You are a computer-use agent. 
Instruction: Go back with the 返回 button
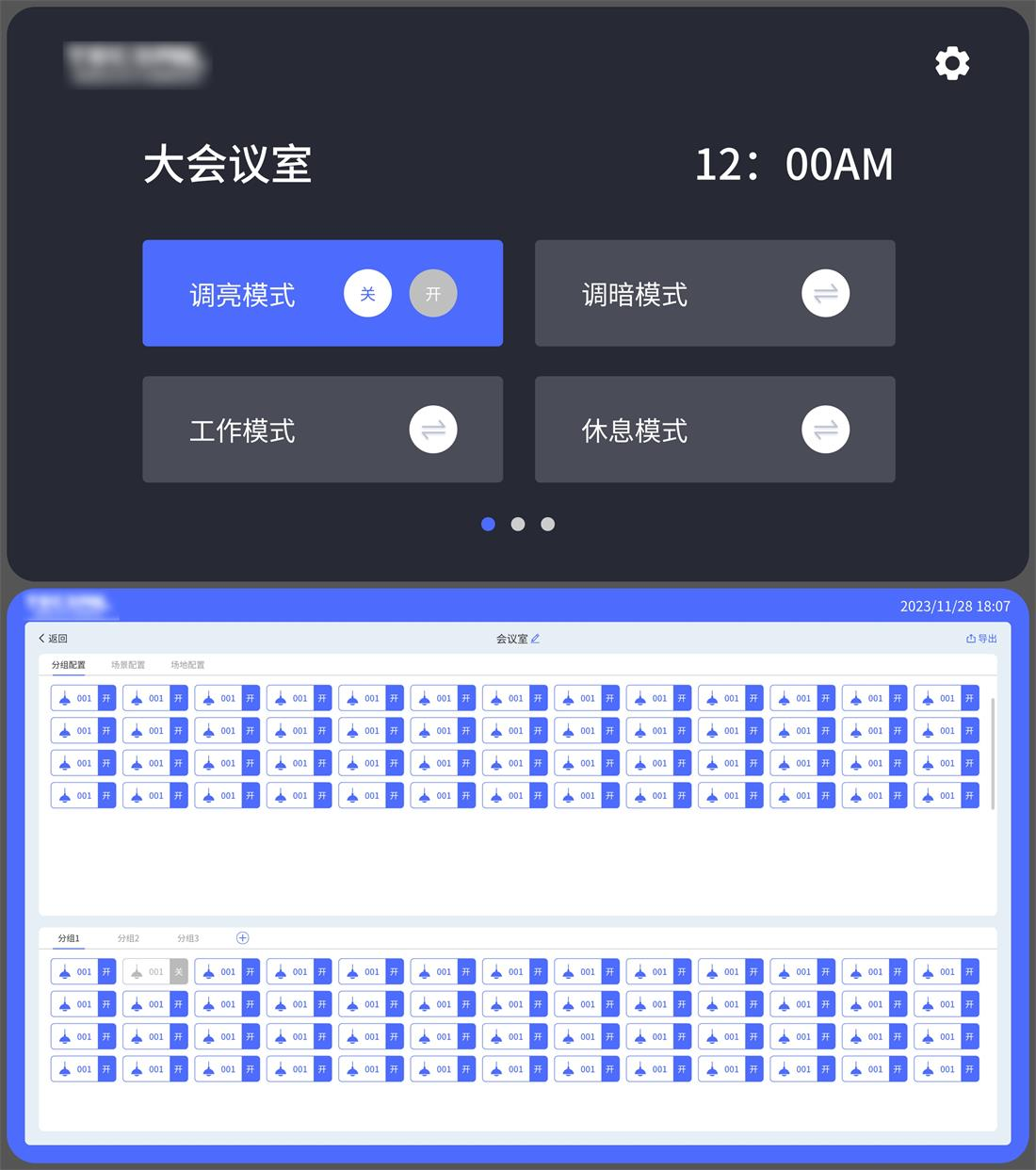(53, 639)
